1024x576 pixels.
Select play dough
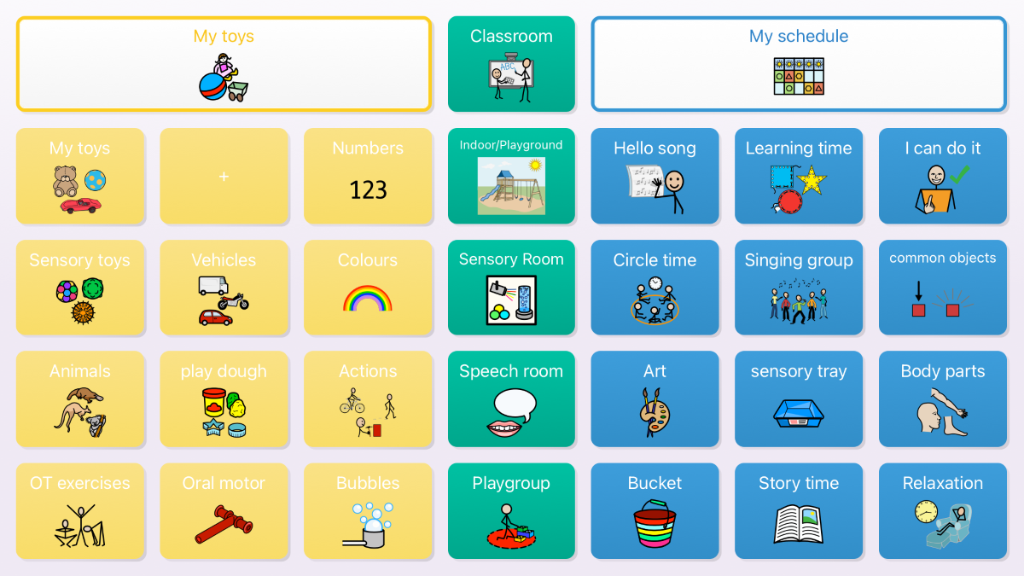(x=224, y=399)
